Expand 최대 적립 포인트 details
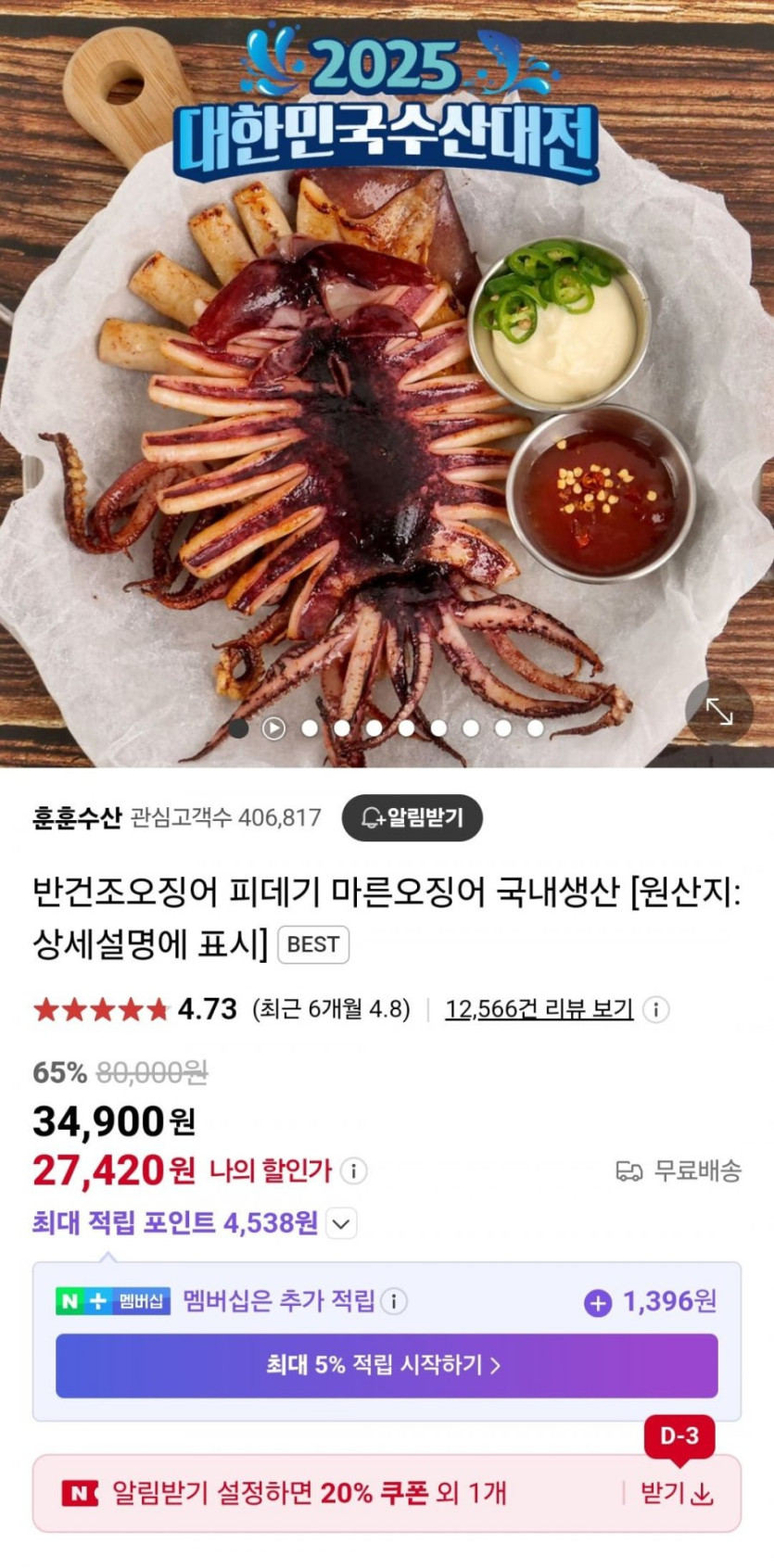774x1568 pixels. pos(341,1223)
